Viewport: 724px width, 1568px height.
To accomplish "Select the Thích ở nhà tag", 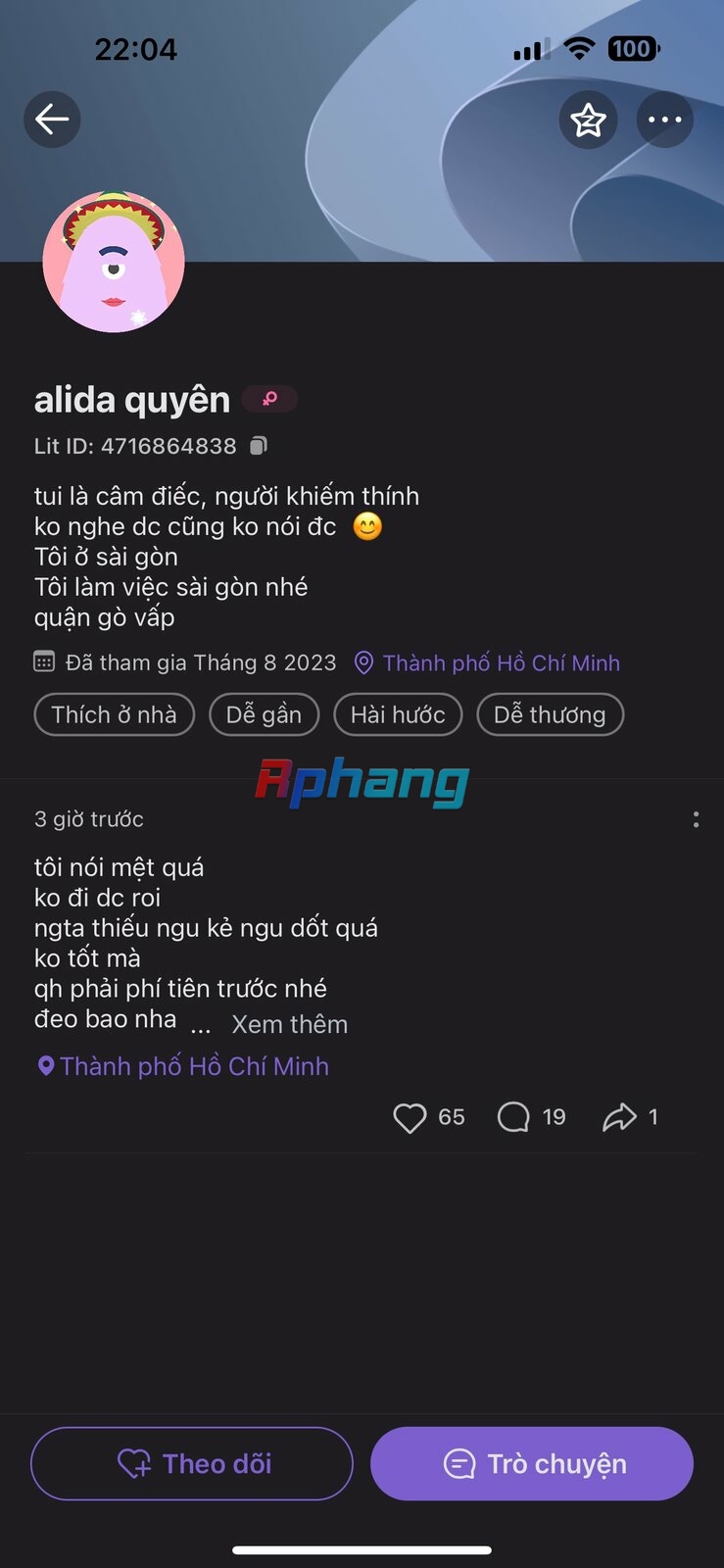I will pos(115,714).
